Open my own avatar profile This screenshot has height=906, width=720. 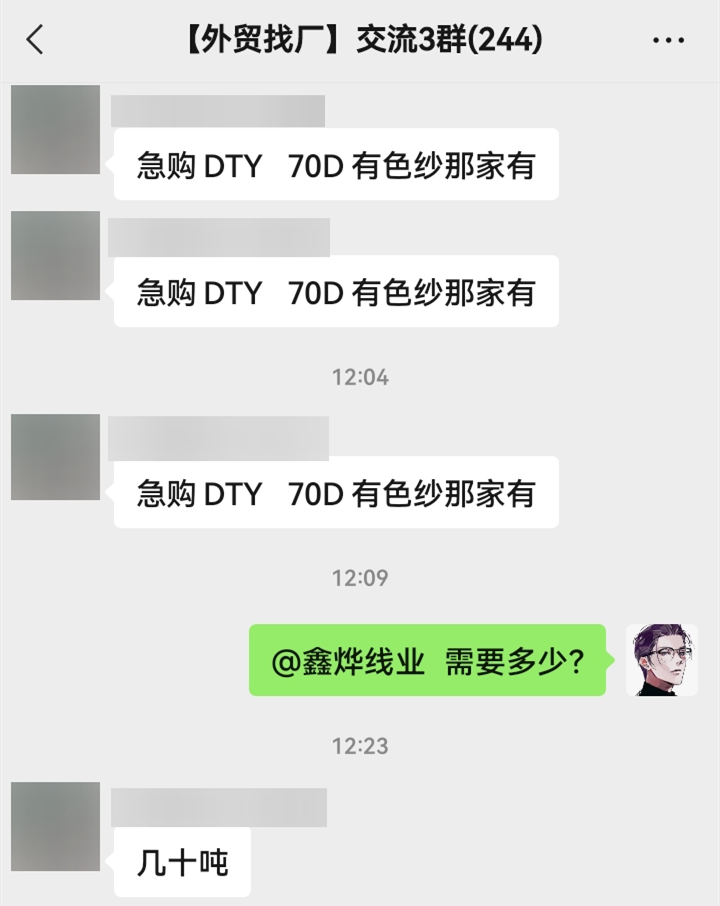click(661, 660)
